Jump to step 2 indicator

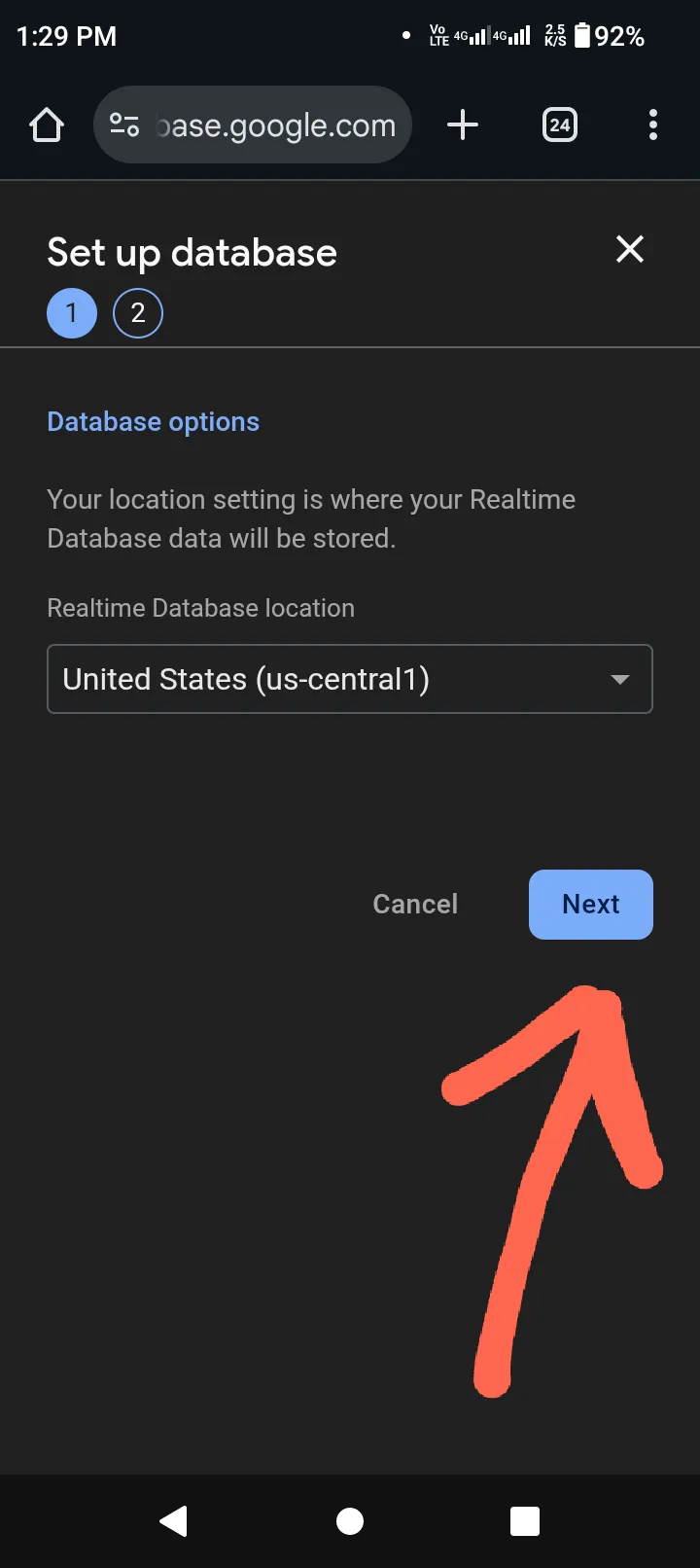click(x=138, y=313)
